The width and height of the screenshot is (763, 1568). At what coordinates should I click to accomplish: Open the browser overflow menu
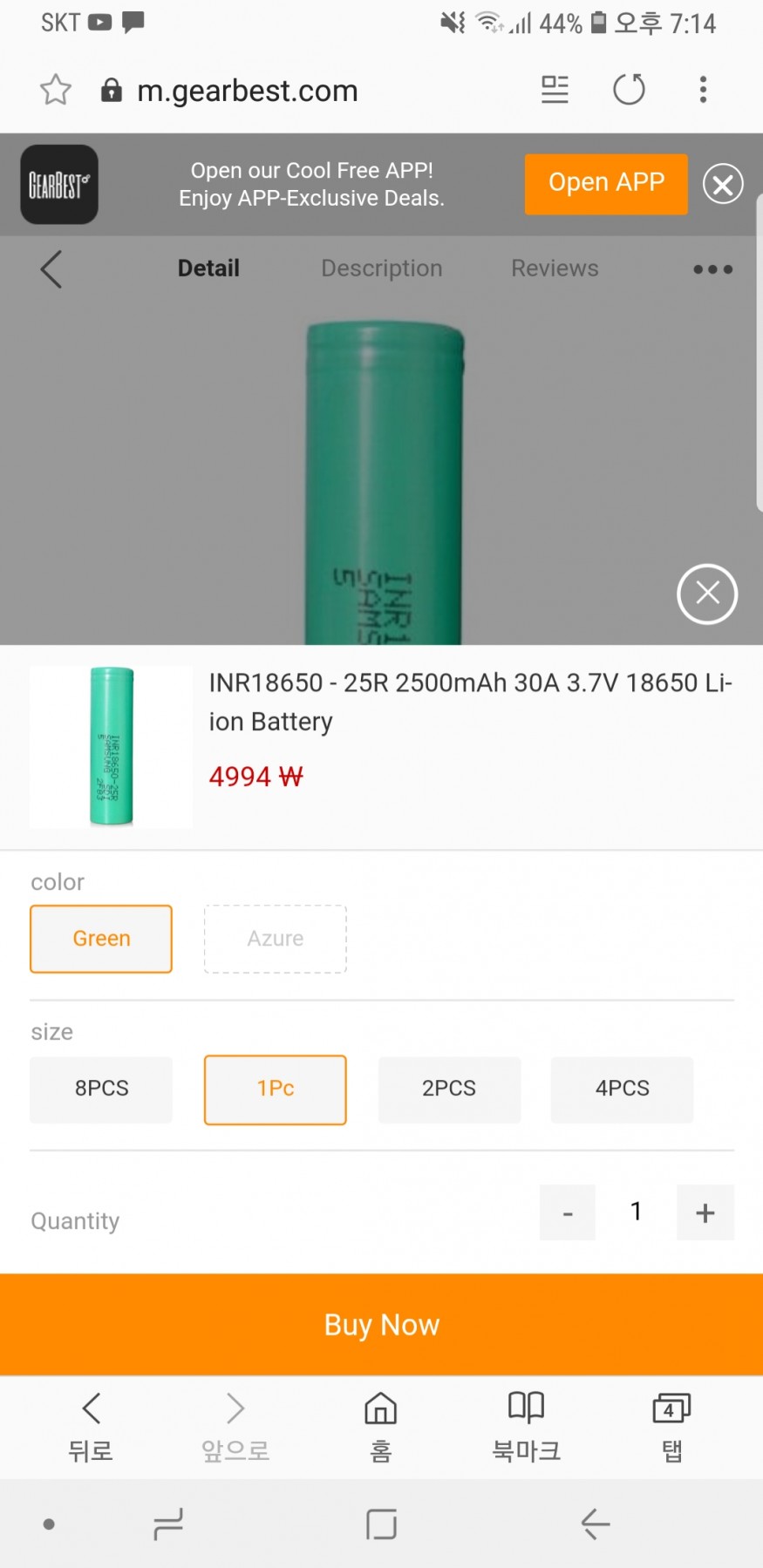pyautogui.click(x=703, y=90)
